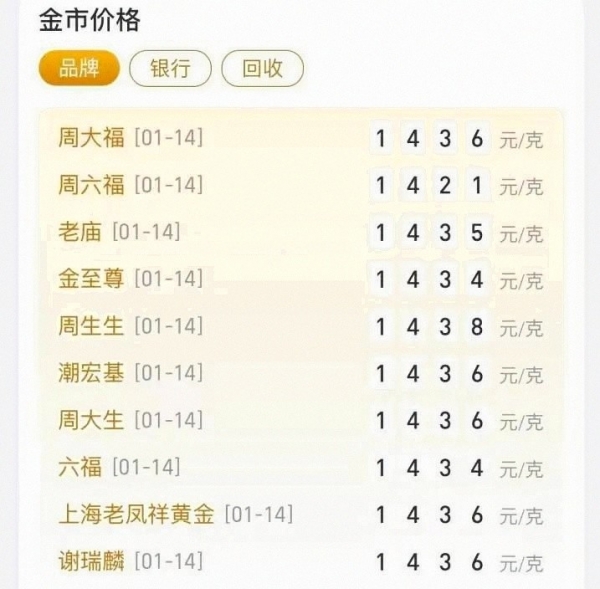Select the 品牌 tab
The width and height of the screenshot is (600, 589).
[x=78, y=69]
